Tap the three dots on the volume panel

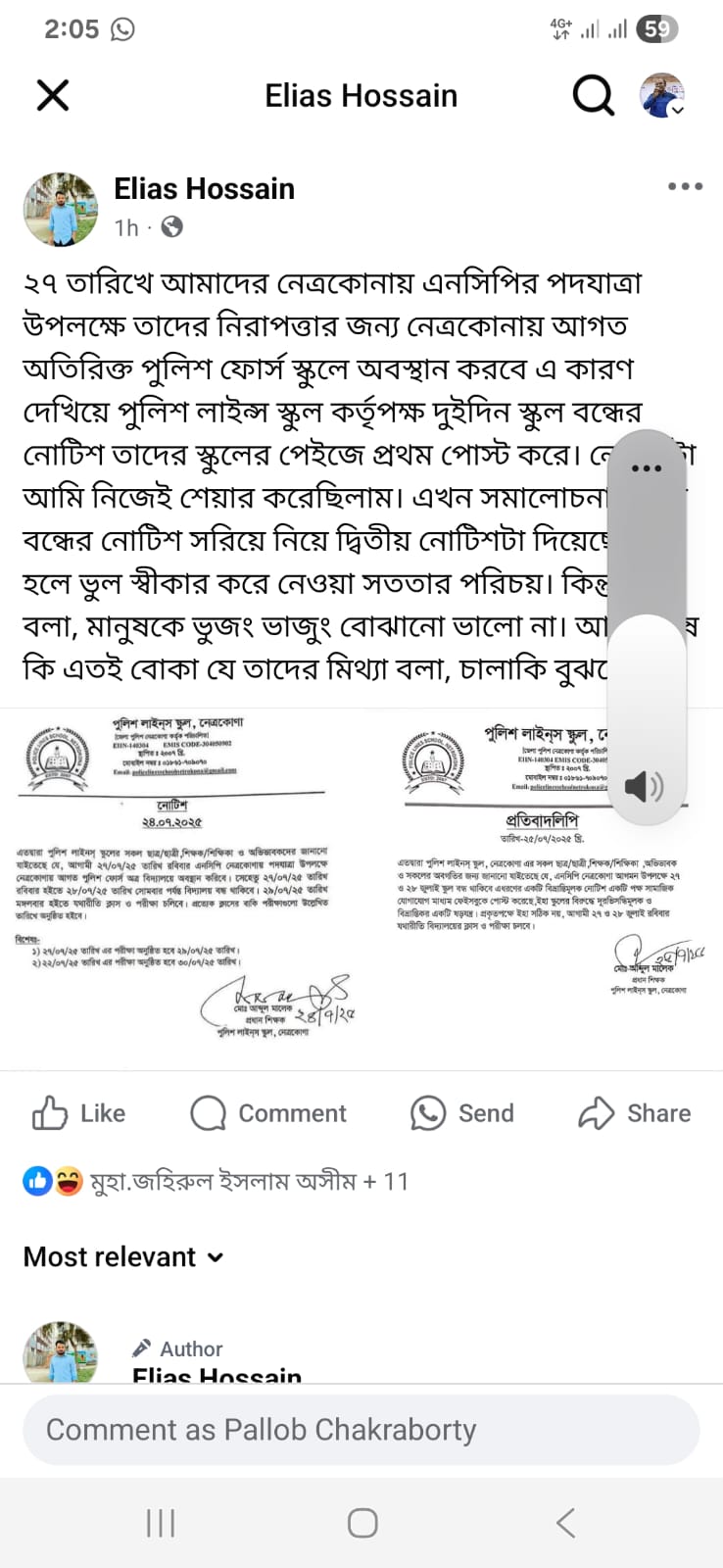(647, 468)
